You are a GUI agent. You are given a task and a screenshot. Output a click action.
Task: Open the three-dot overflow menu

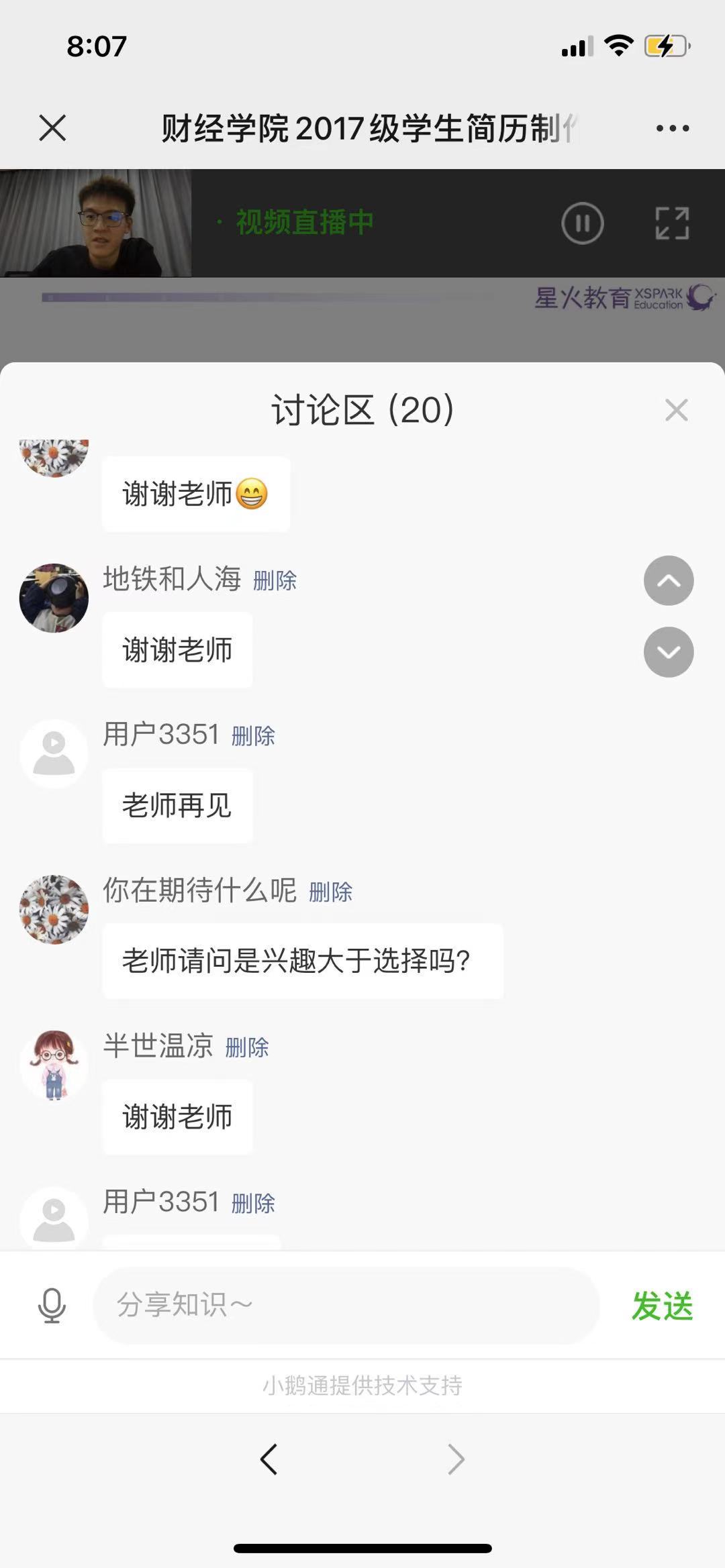[x=673, y=128]
